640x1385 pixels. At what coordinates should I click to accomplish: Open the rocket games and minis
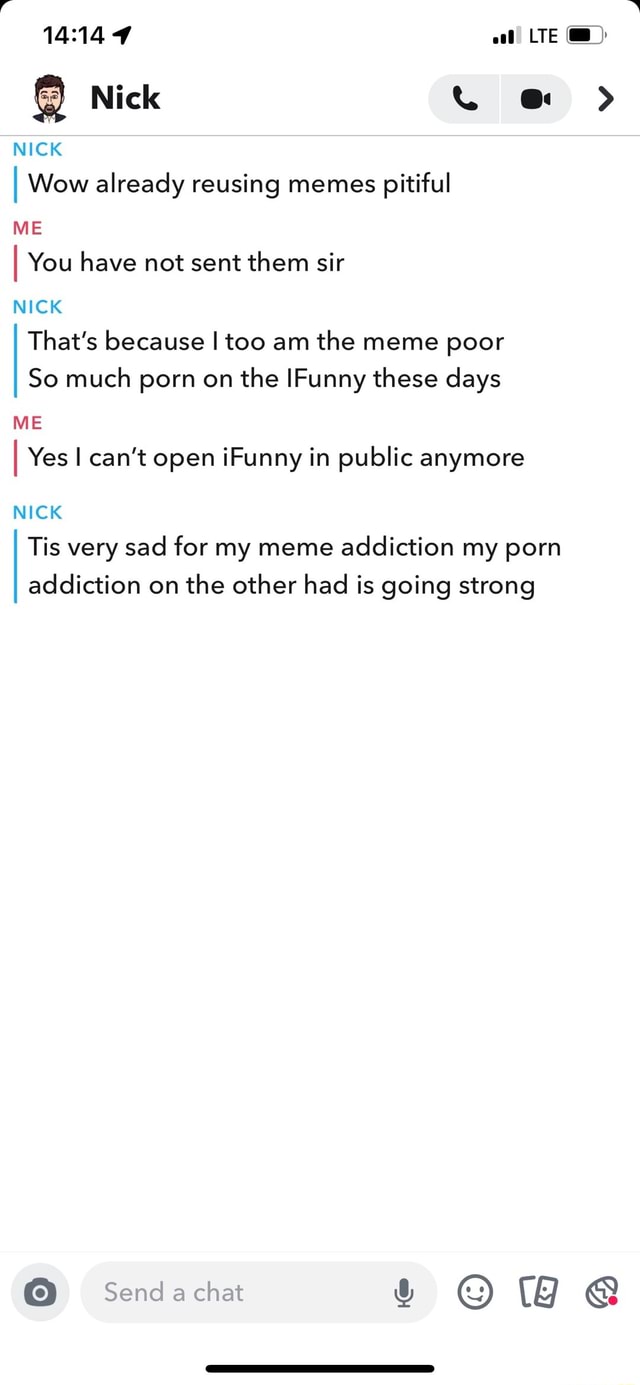pyautogui.click(x=602, y=1293)
